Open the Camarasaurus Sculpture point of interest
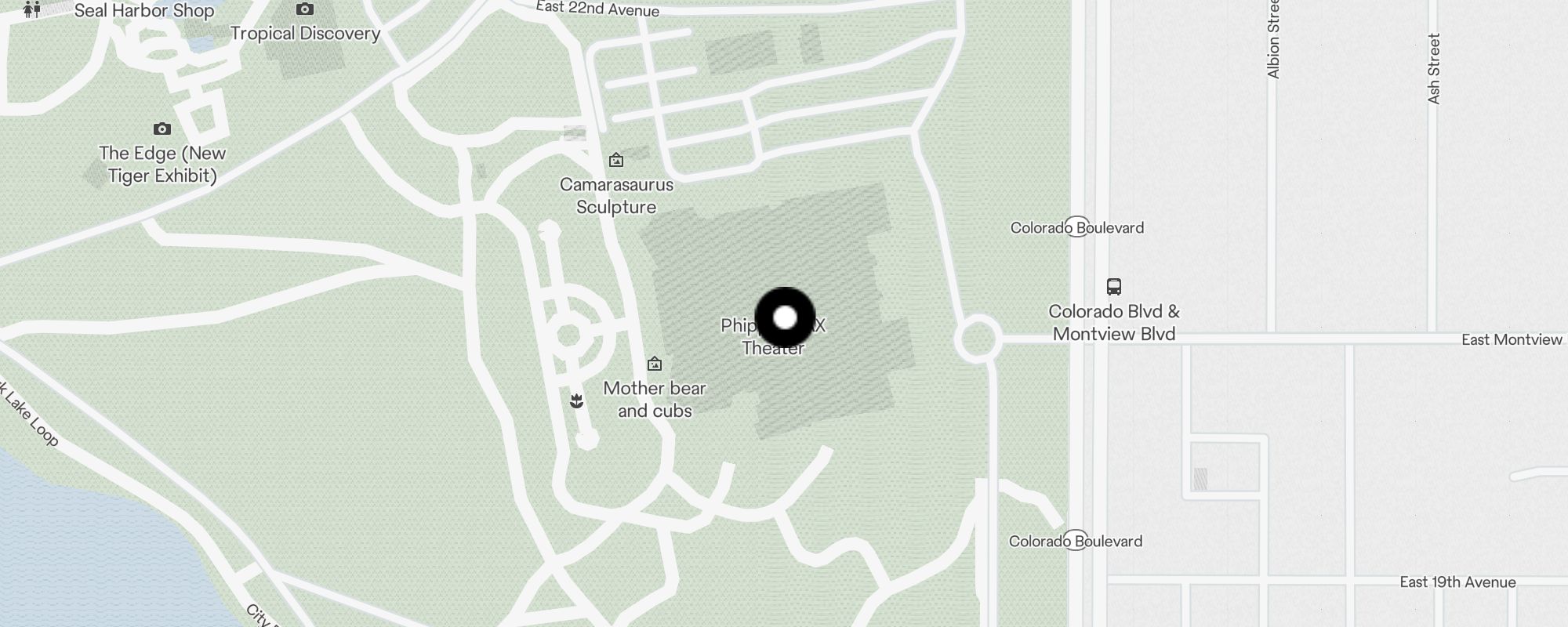Screen dimensions: 1568x627 click(x=616, y=161)
